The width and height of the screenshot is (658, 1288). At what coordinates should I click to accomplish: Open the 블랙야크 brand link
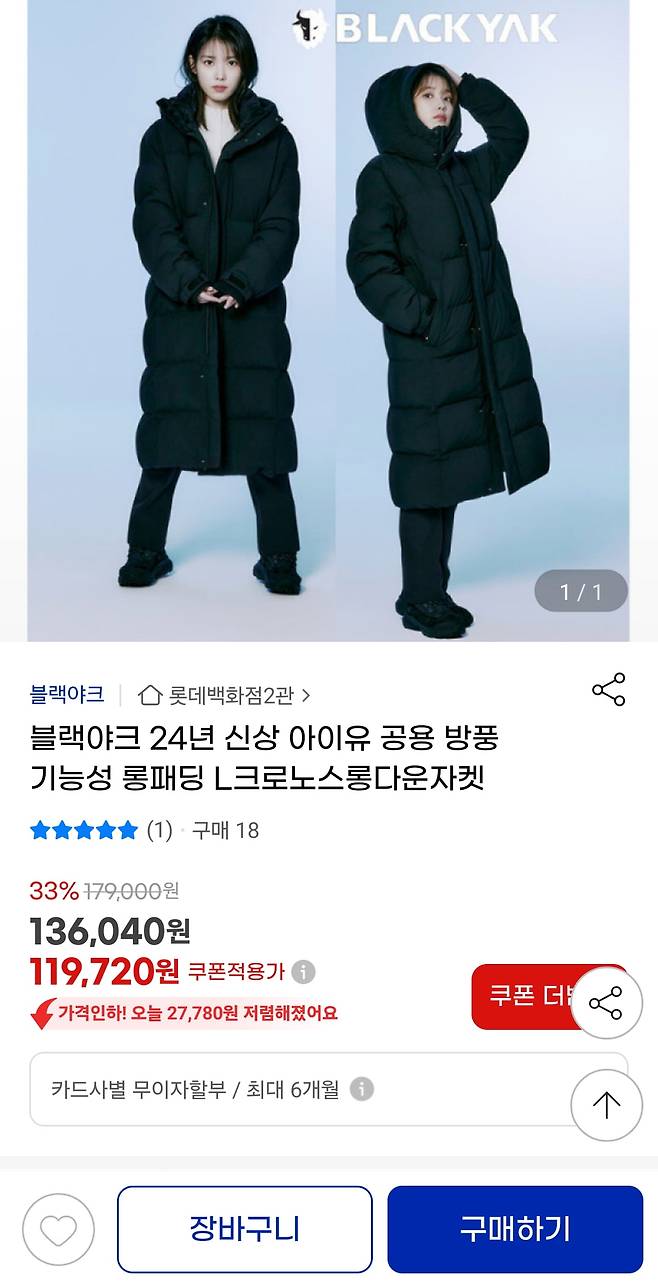click(x=67, y=694)
